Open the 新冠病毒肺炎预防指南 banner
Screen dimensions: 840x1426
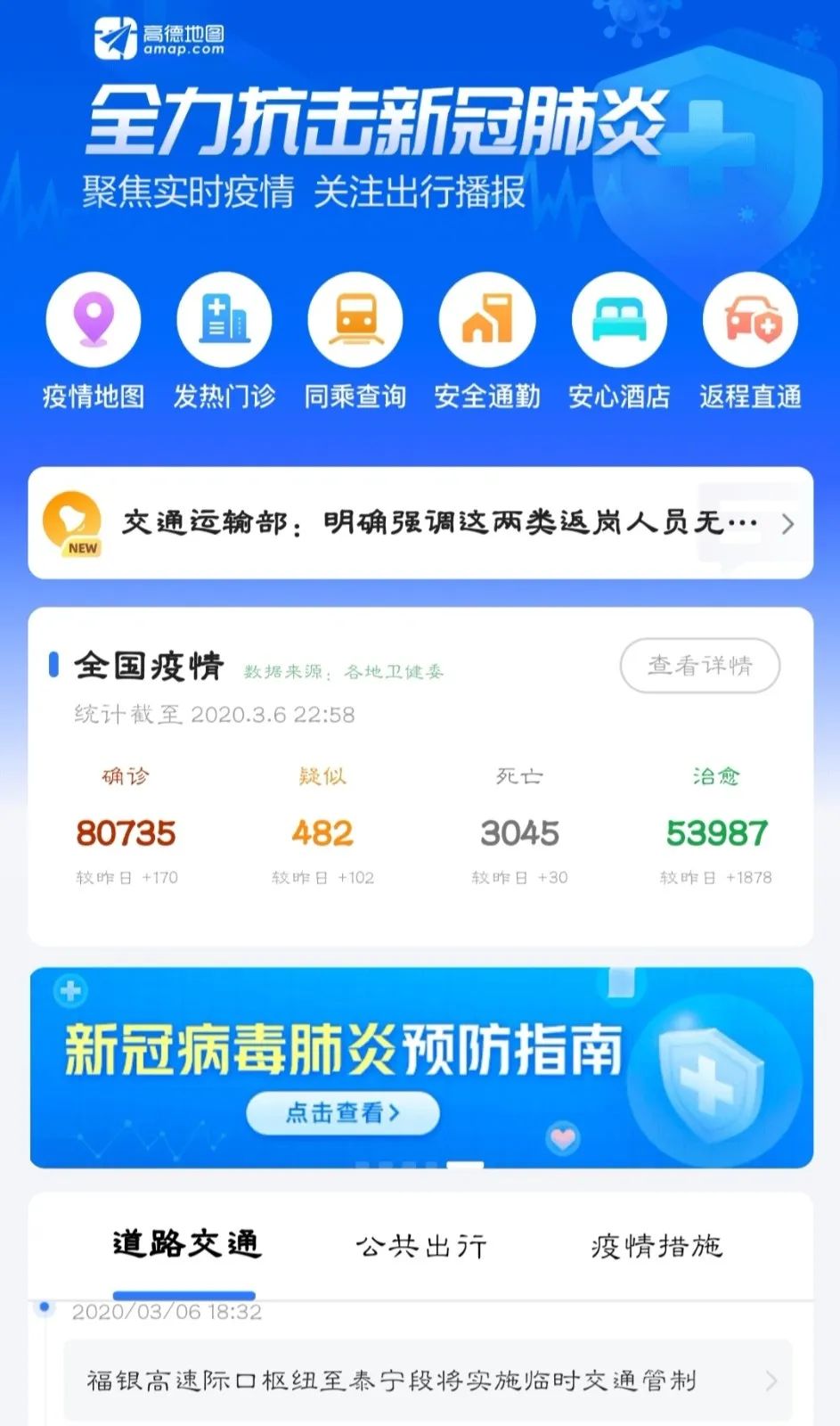point(421,1068)
